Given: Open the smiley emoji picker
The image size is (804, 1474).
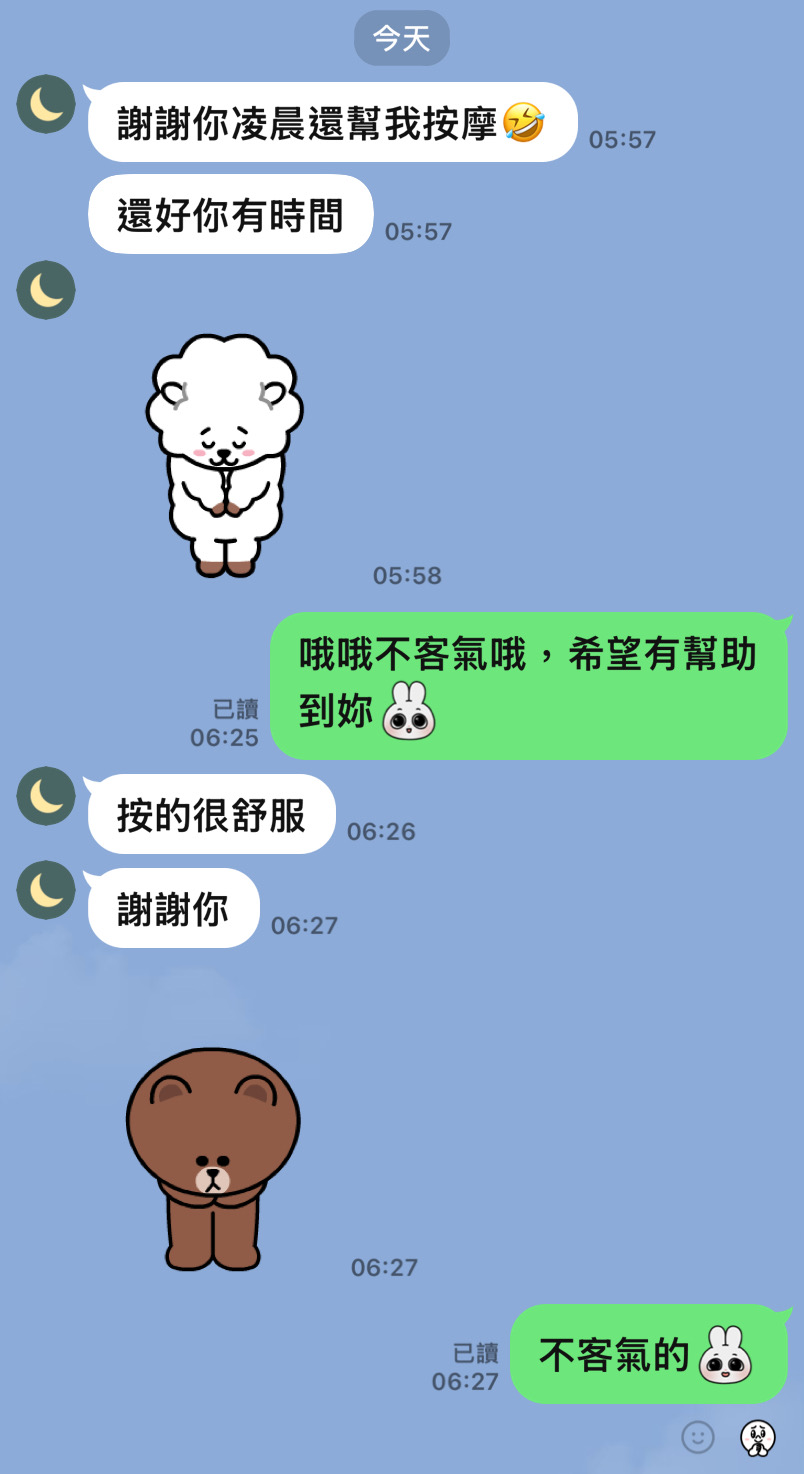Looking at the screenshot, I should pyautogui.click(x=698, y=1437).
